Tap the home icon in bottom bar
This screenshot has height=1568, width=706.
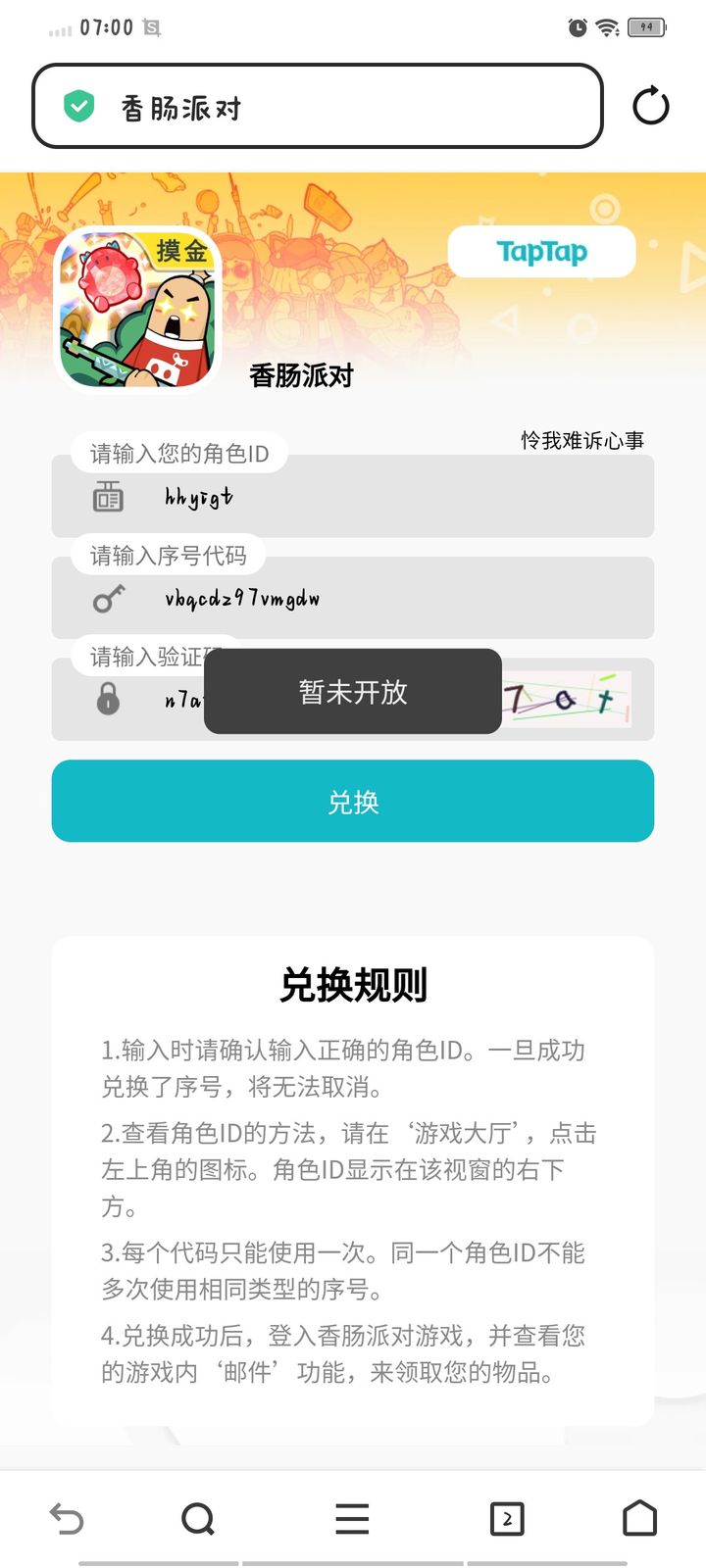click(638, 1517)
